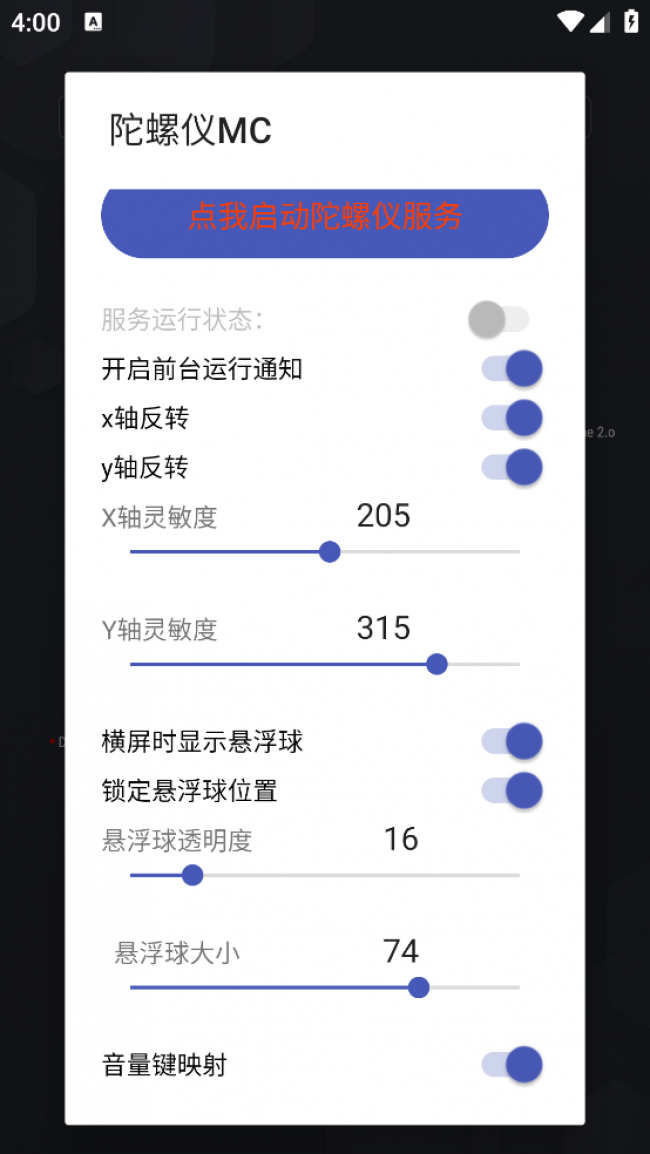Screen dimensions: 650x1154
Task: Disable 横屏时显示悬浮球 switch
Action: click(x=512, y=741)
